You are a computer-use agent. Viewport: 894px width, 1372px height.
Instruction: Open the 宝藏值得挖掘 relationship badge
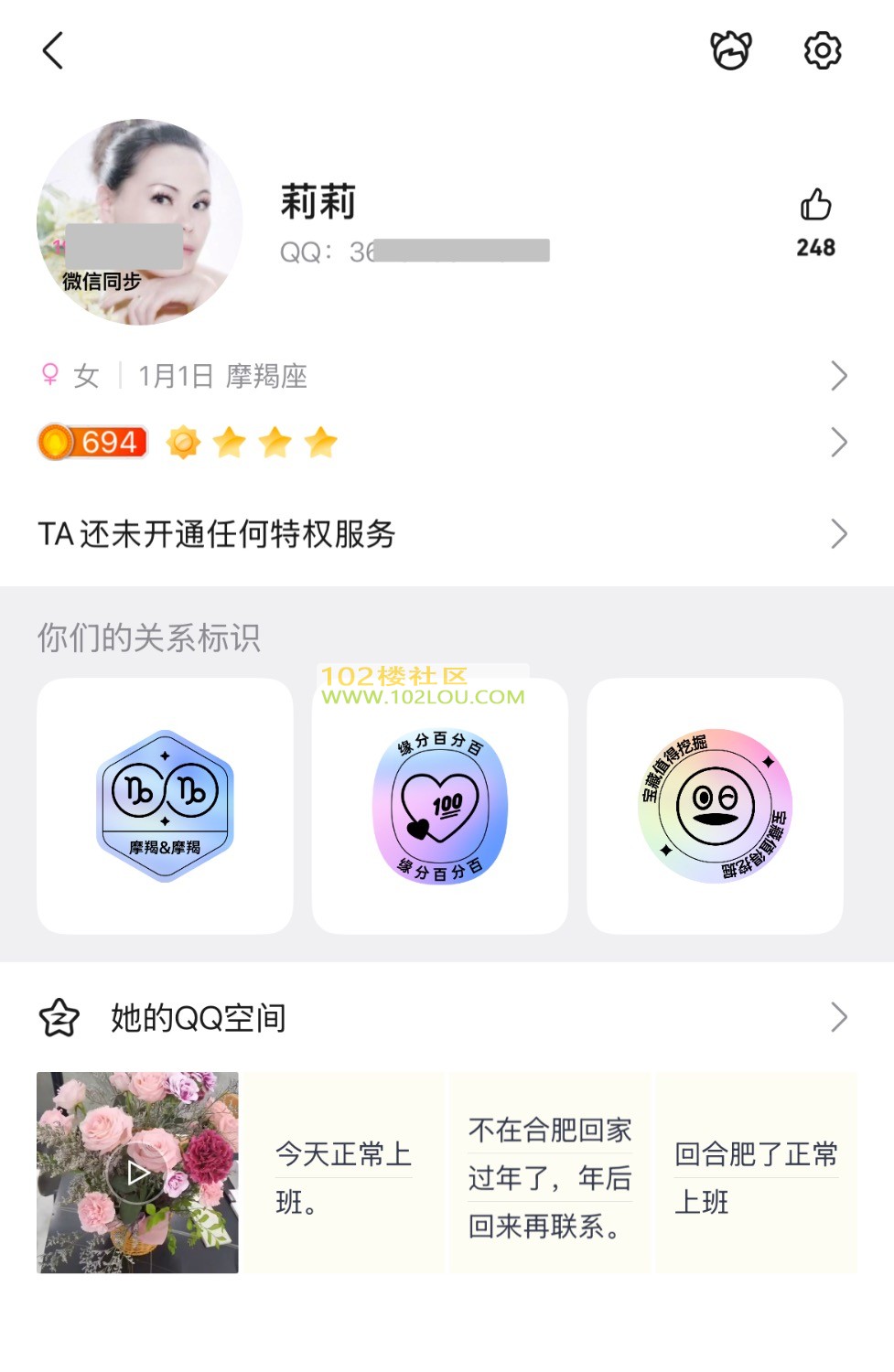point(715,806)
